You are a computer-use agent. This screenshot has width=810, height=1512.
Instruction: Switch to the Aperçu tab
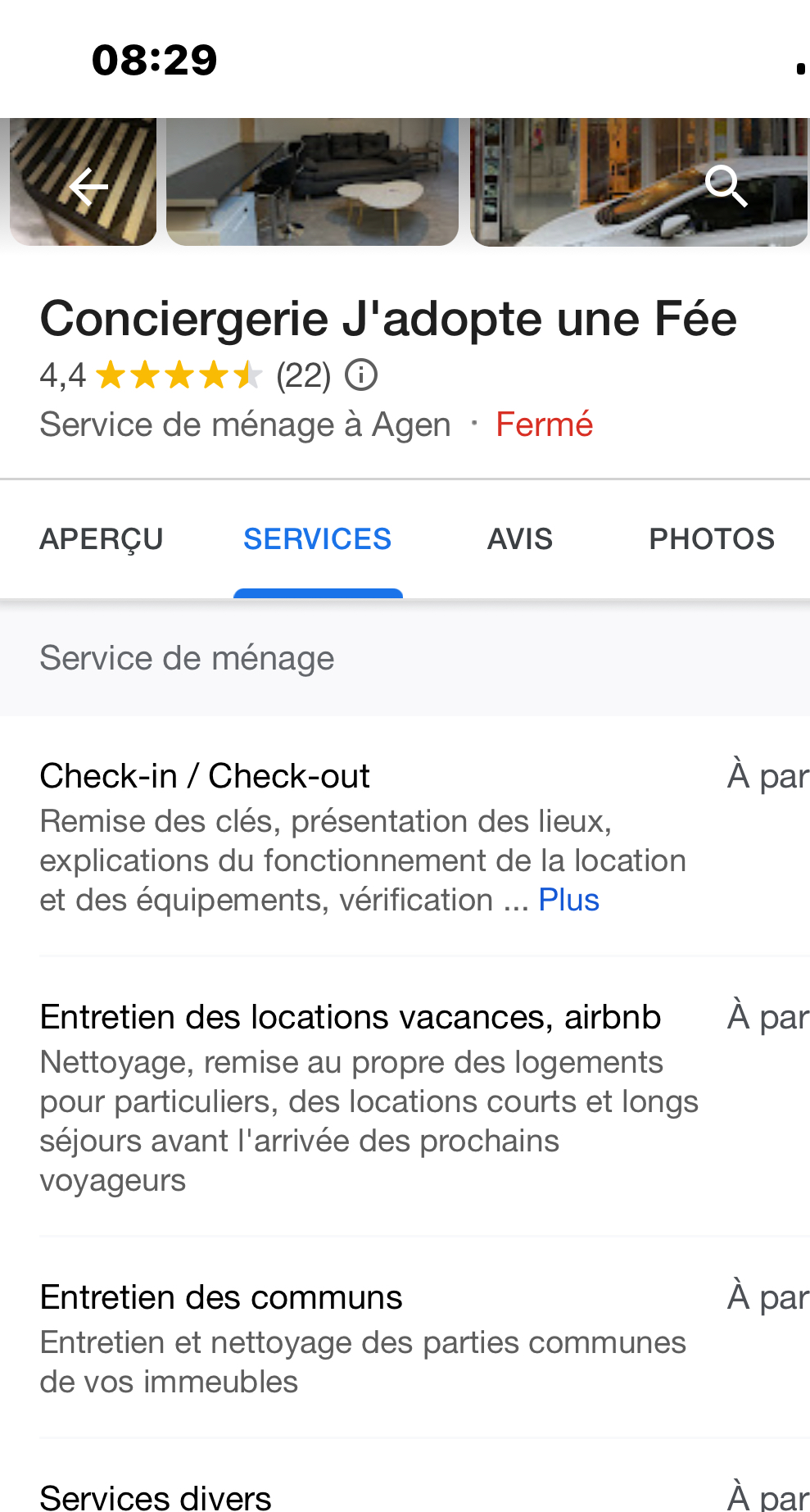pos(102,539)
